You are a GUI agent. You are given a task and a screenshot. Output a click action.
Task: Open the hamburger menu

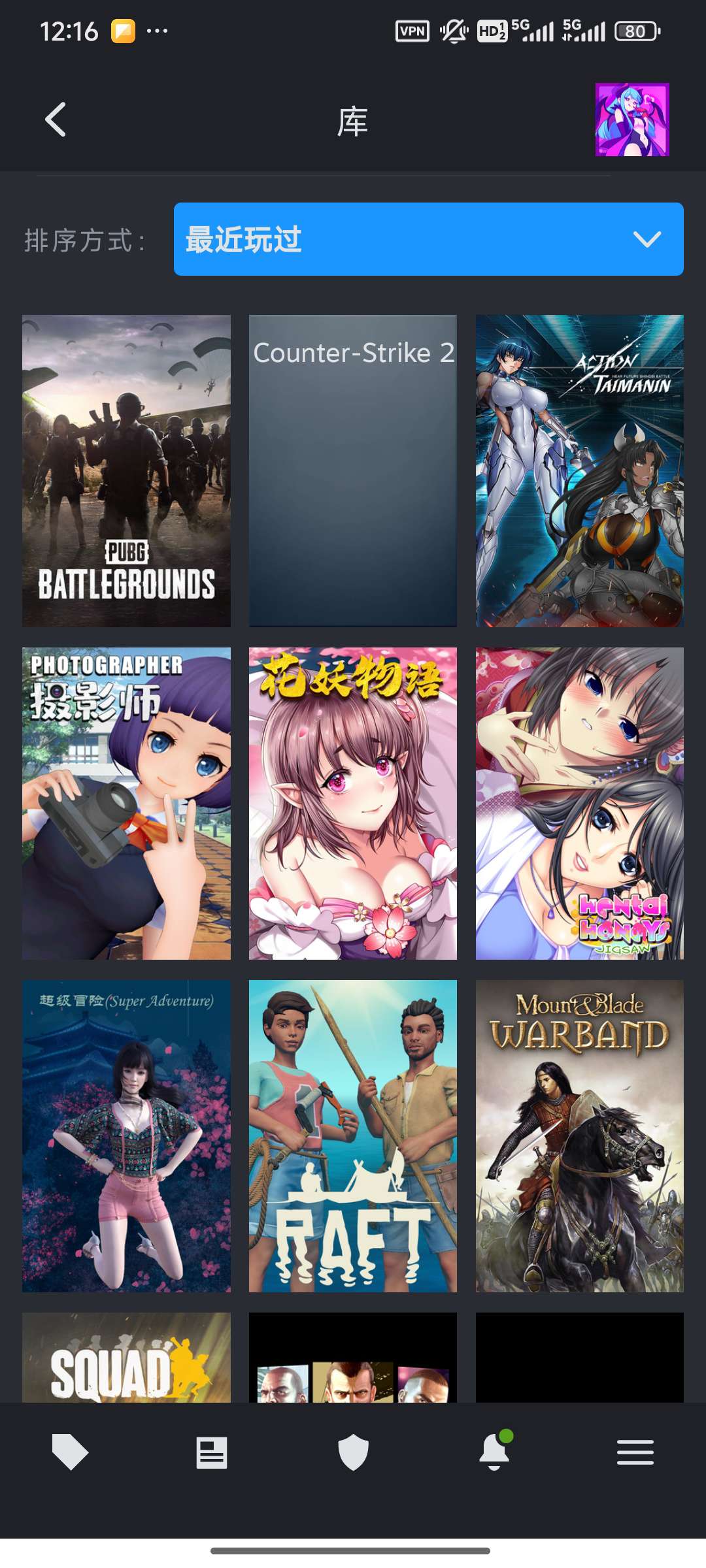635,1452
